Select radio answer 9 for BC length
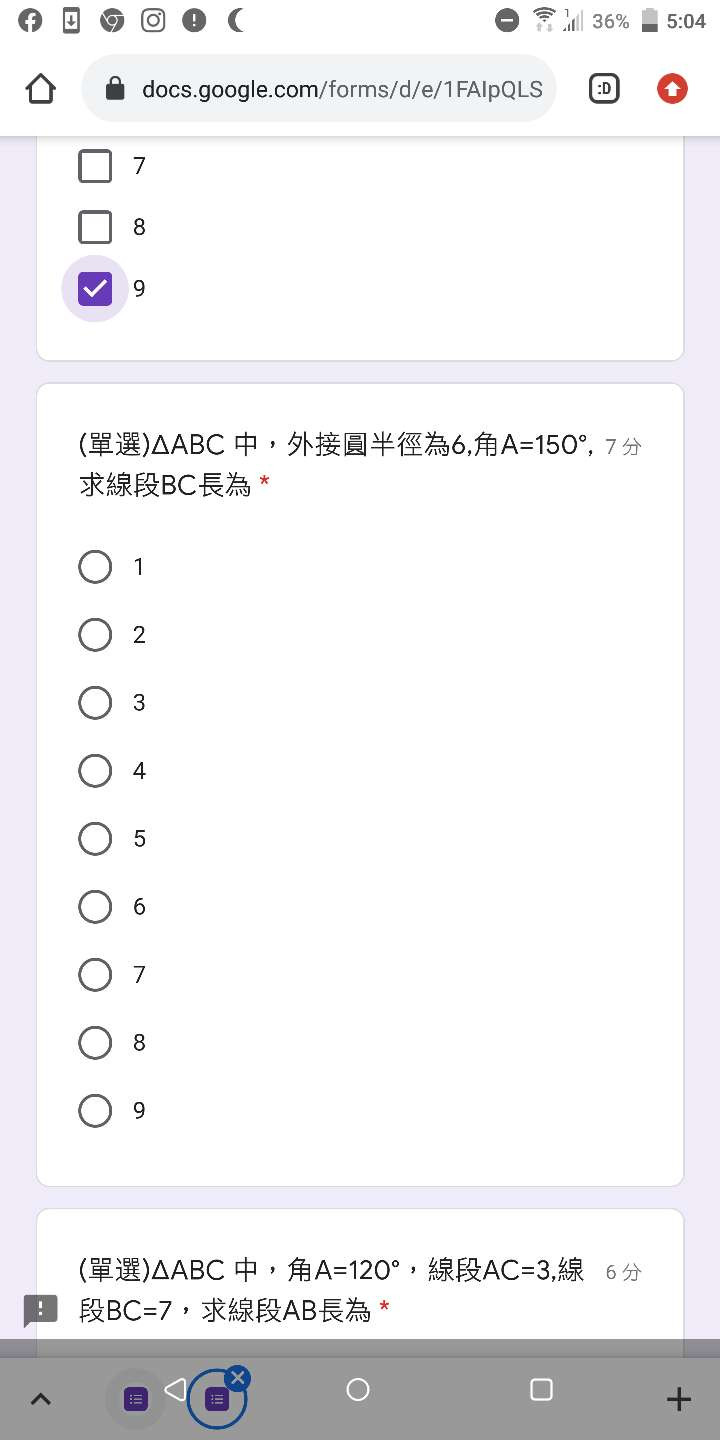 coord(95,1111)
